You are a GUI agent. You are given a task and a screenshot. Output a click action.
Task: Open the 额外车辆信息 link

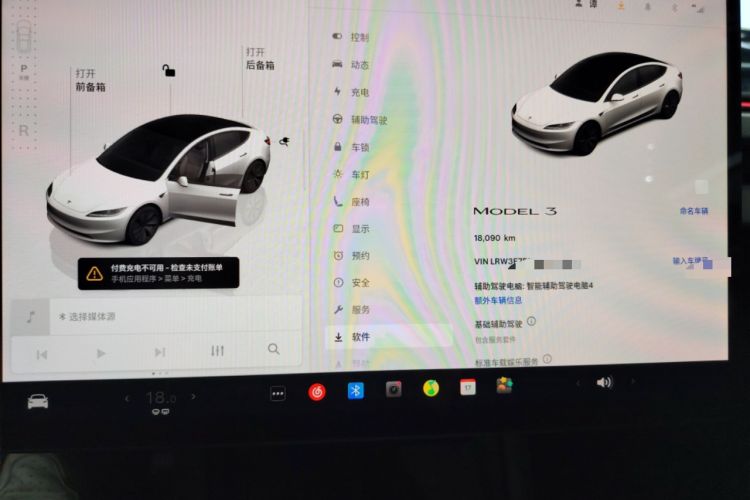[x=498, y=299]
